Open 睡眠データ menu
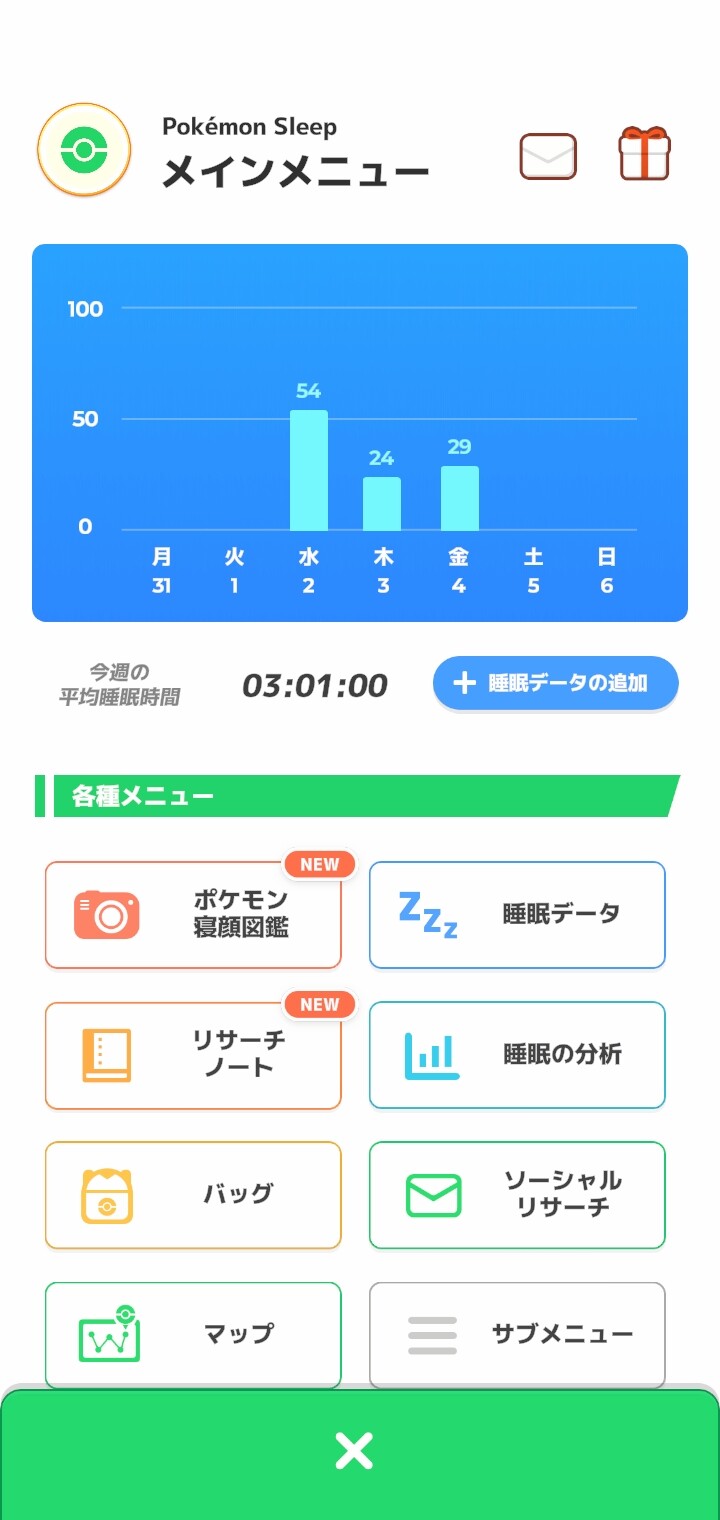The width and height of the screenshot is (720, 1520). 517,915
